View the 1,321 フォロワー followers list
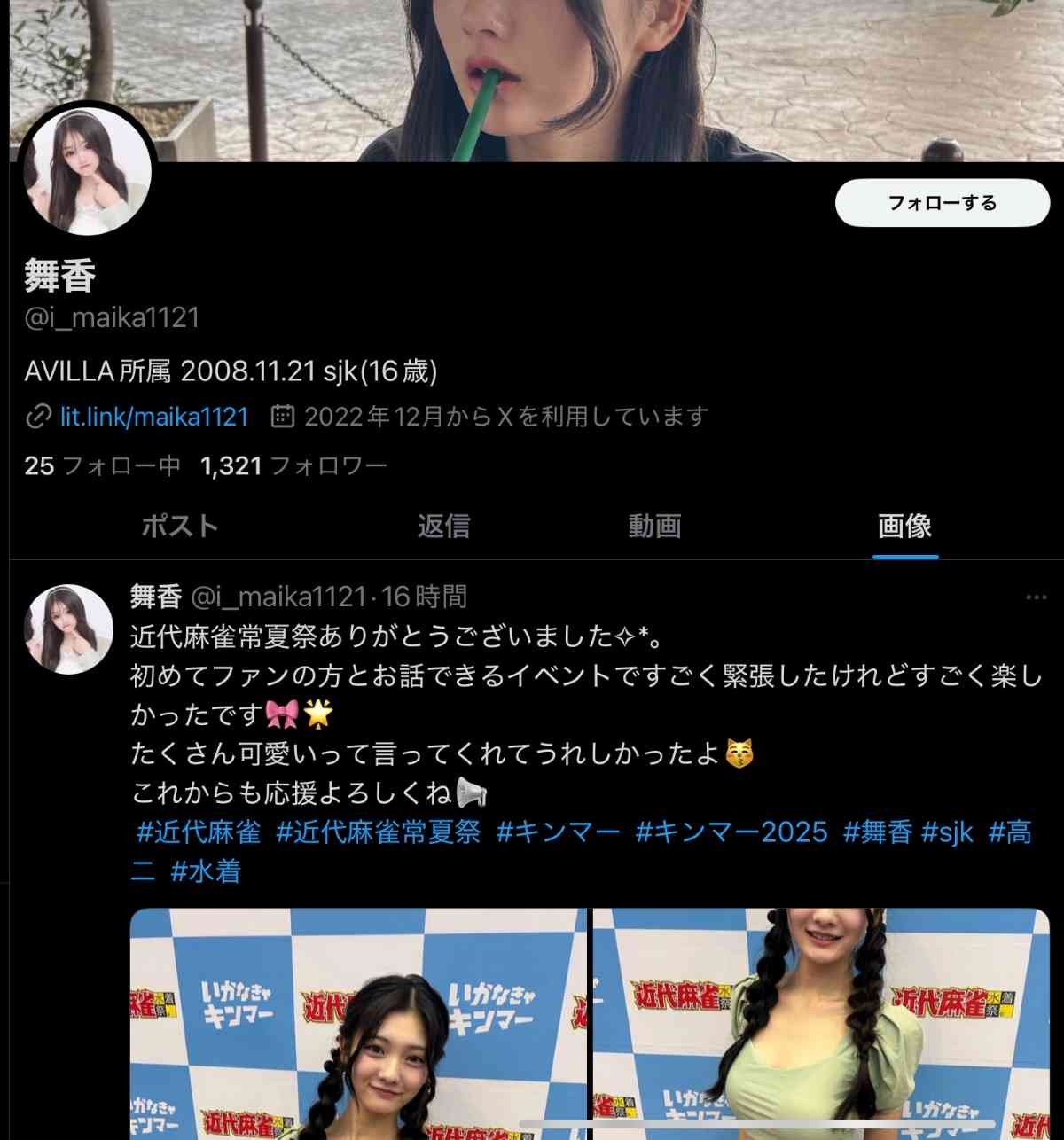Screen dimensions: 1064x1140 pos(293,465)
